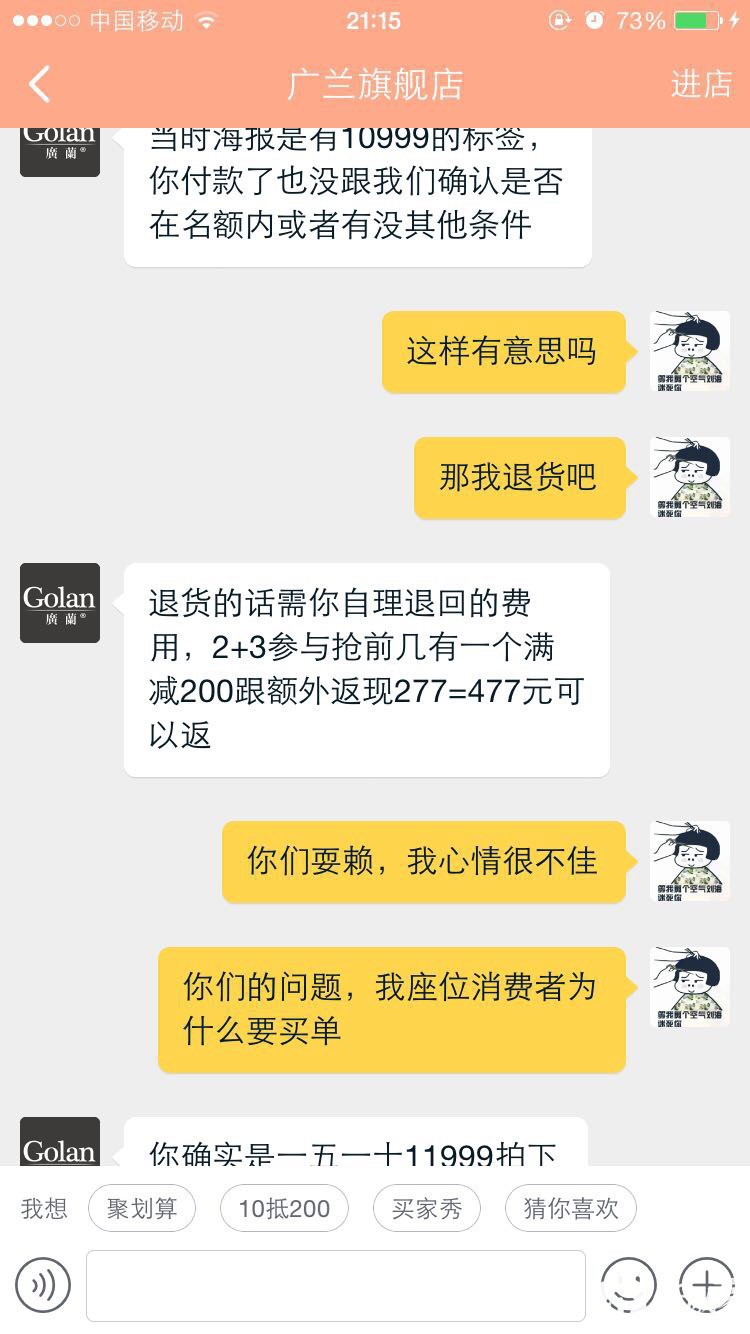This screenshot has height=1334, width=750.
Task: View my avatar next to 那我退货吧
Action: click(690, 477)
